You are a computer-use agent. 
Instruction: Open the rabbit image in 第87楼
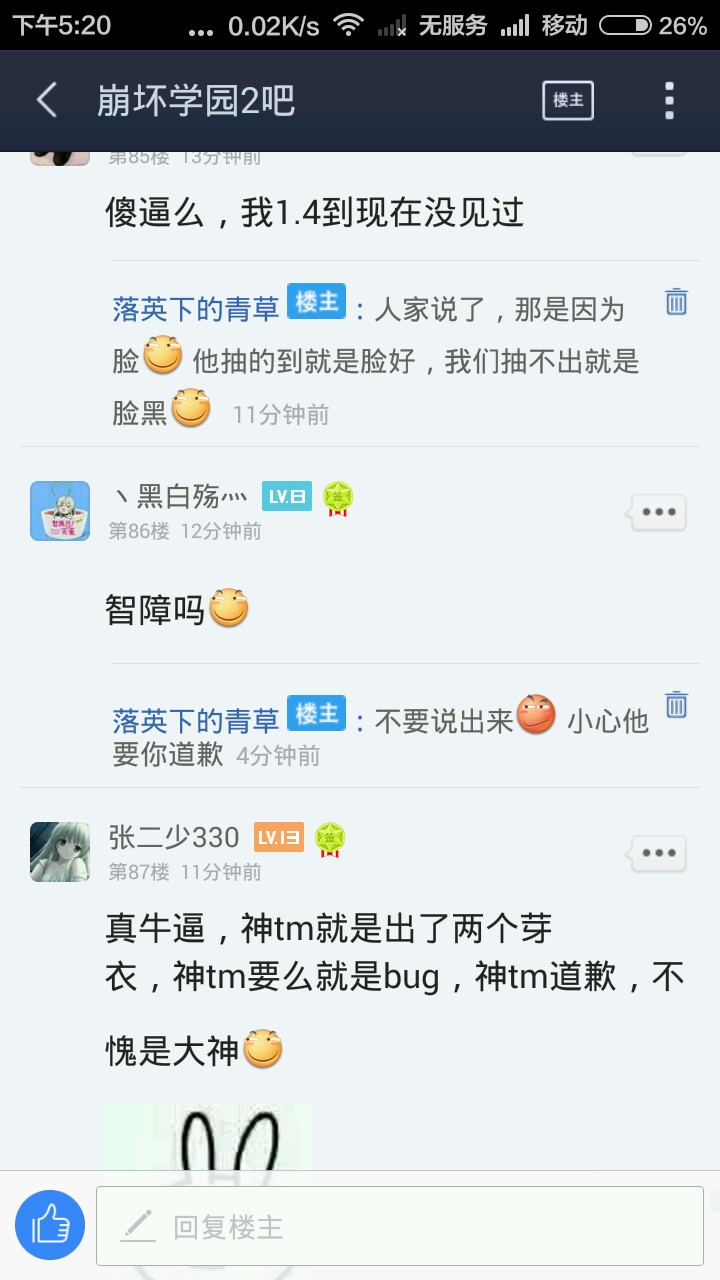point(208,1137)
